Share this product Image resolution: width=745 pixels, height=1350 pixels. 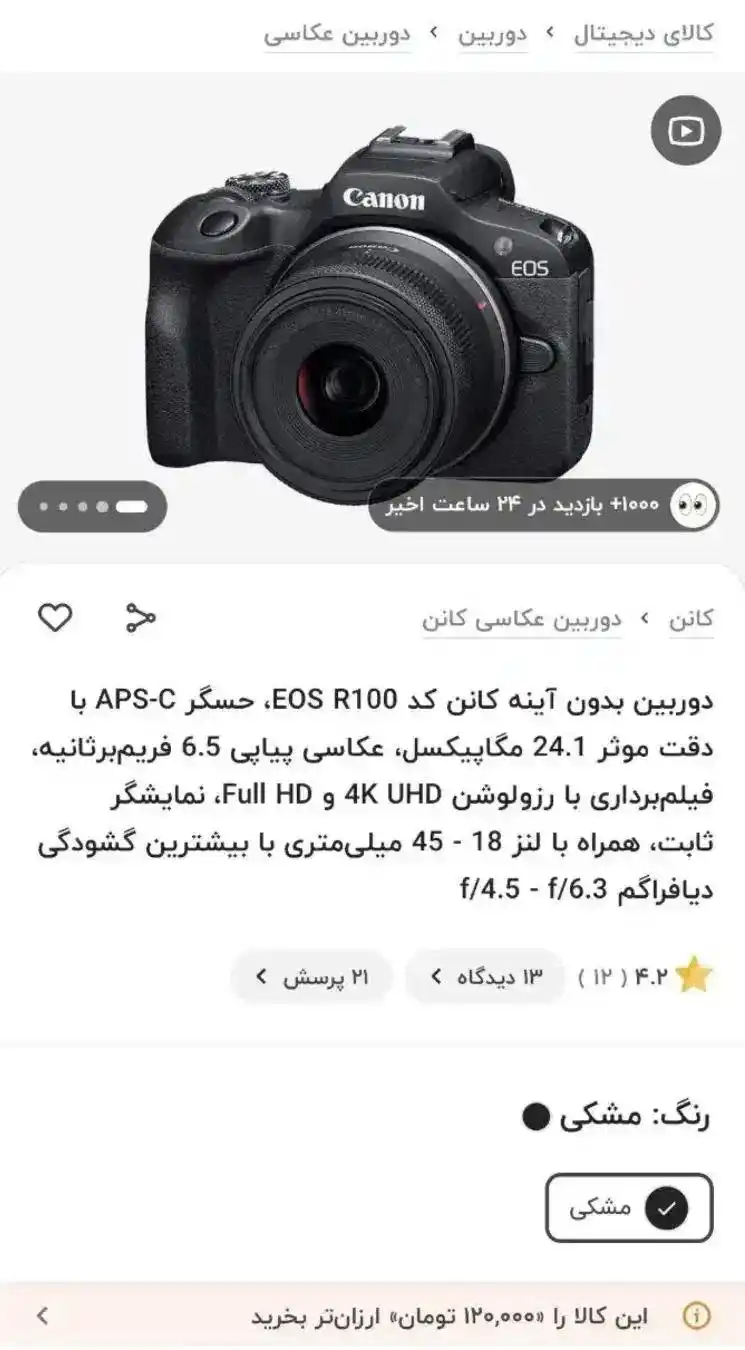[x=140, y=618]
